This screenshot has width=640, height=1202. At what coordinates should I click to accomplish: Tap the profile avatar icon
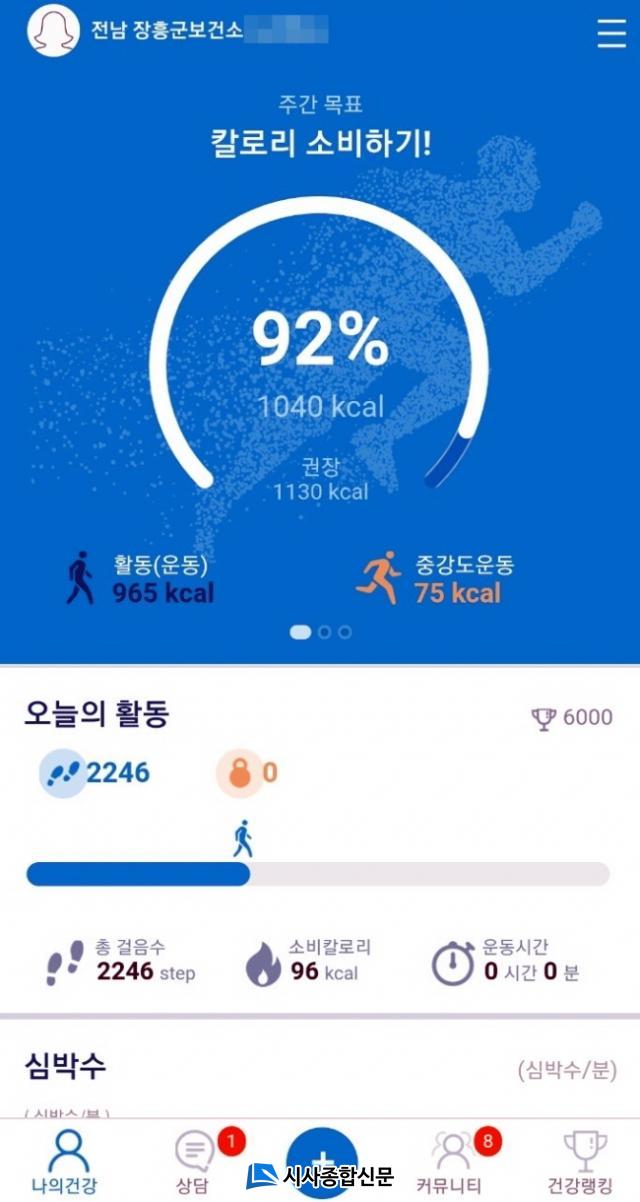click(53, 32)
